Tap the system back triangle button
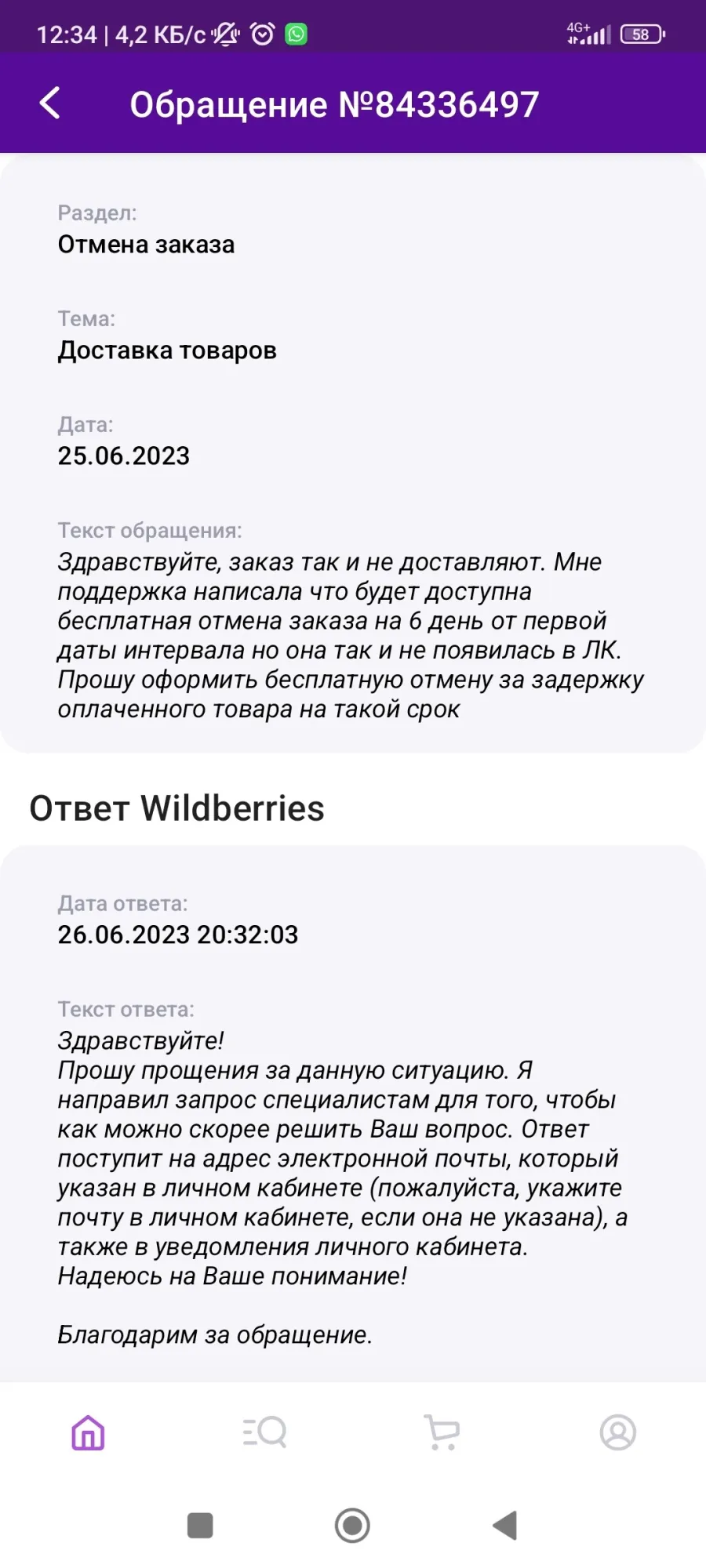The height and width of the screenshot is (1568, 706). (504, 1526)
